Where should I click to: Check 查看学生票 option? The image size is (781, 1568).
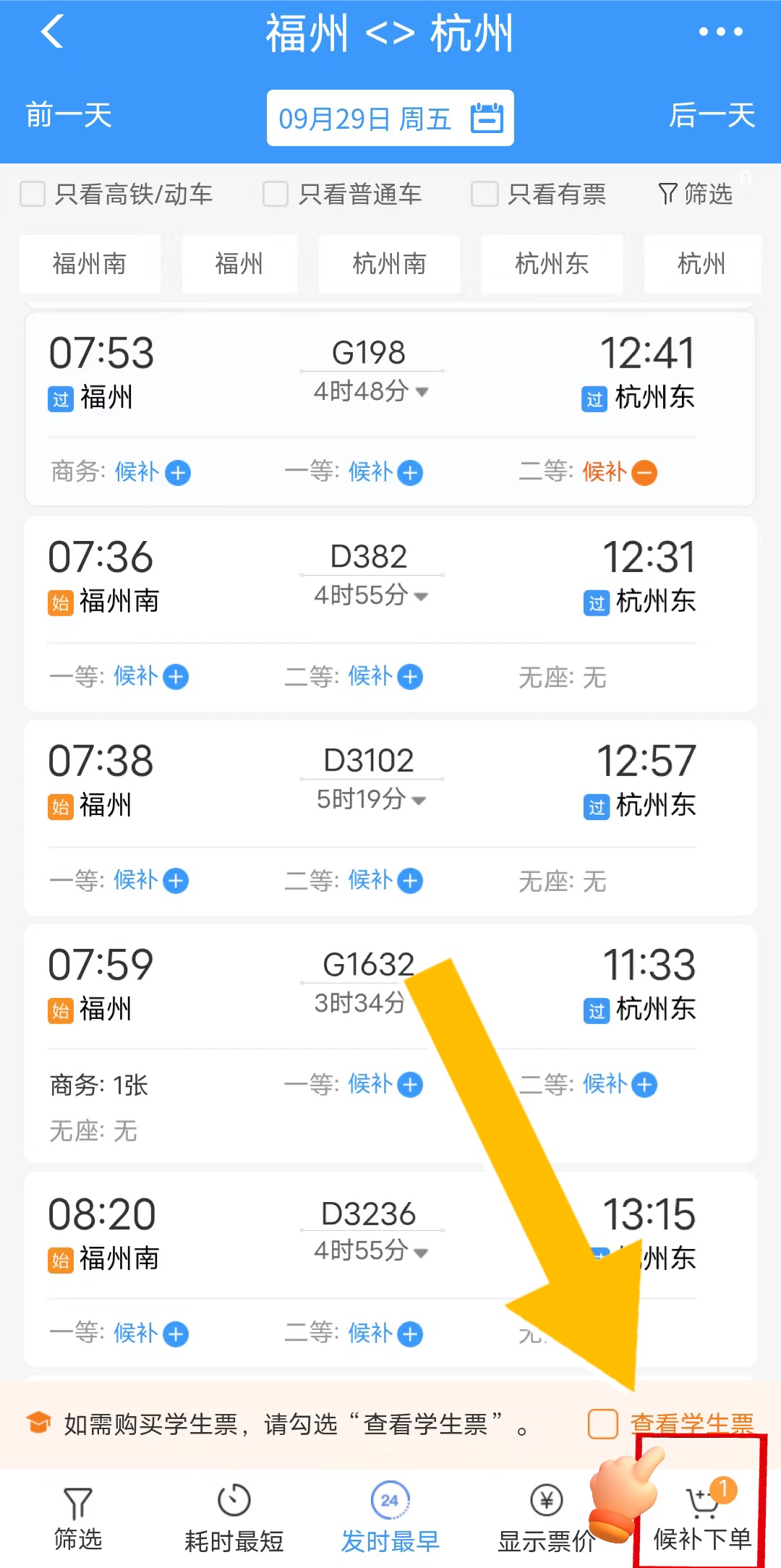(x=602, y=1424)
